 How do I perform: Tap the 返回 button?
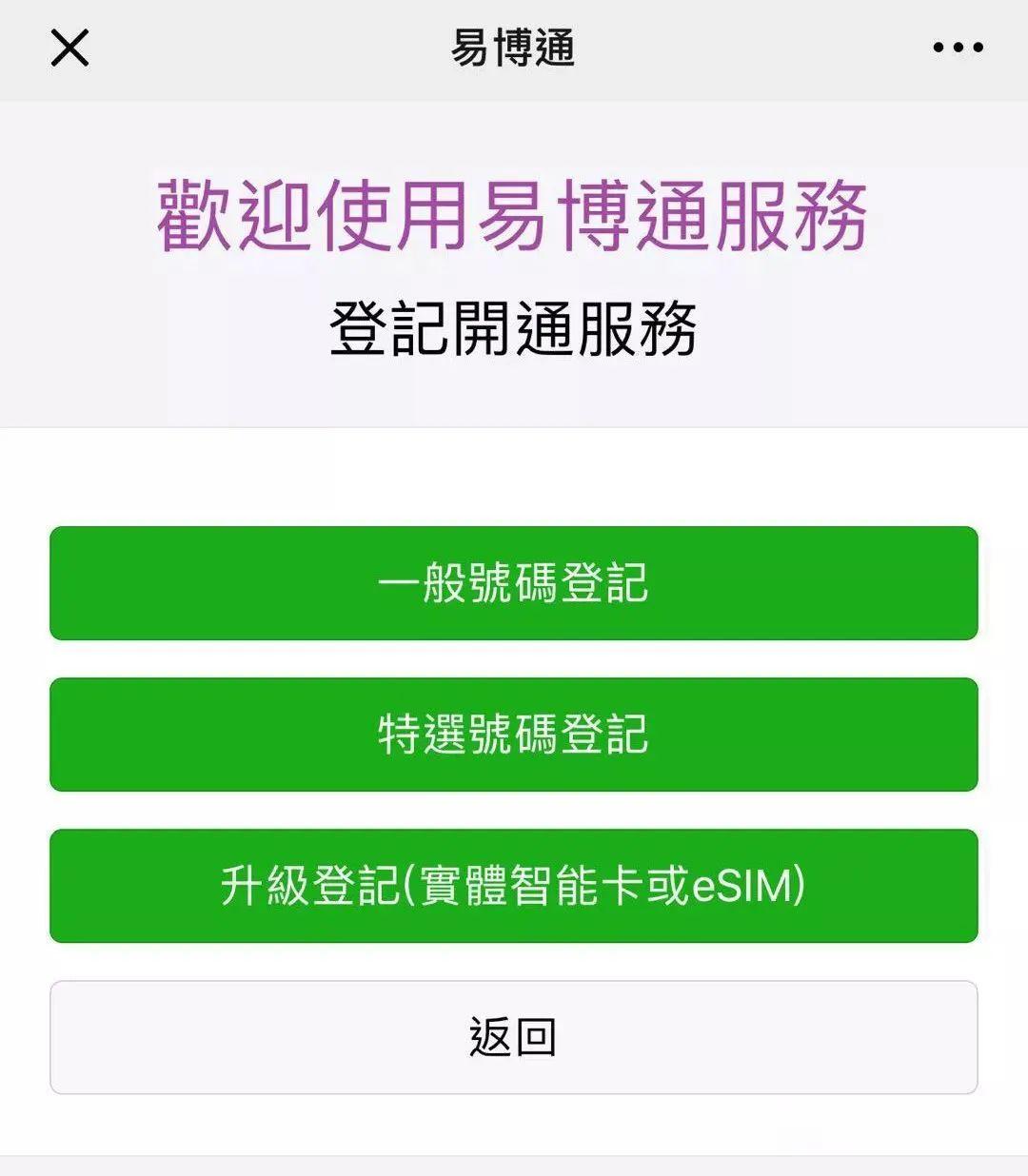coord(513,1037)
